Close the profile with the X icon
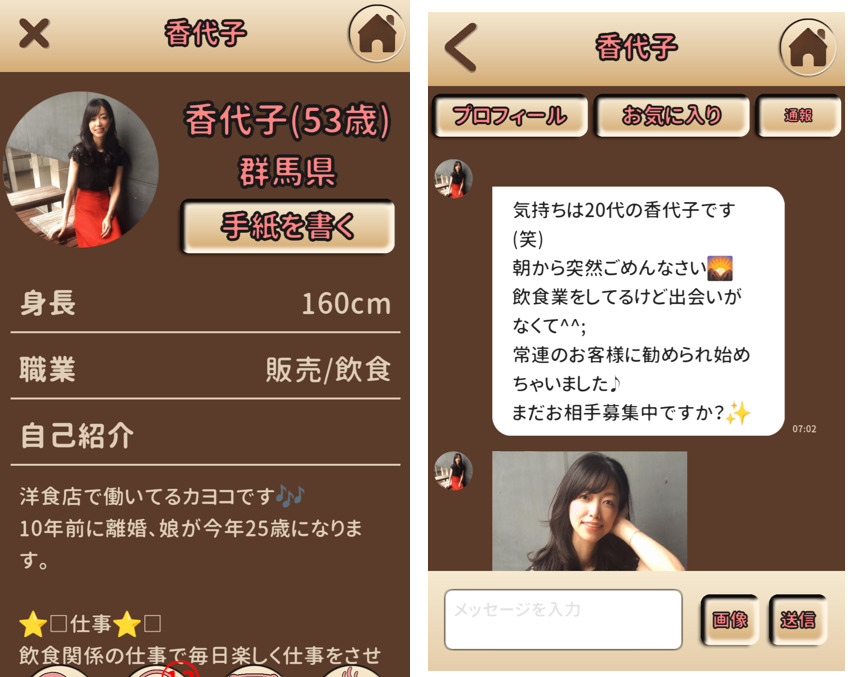The image size is (851, 677). pyautogui.click(x=34, y=34)
